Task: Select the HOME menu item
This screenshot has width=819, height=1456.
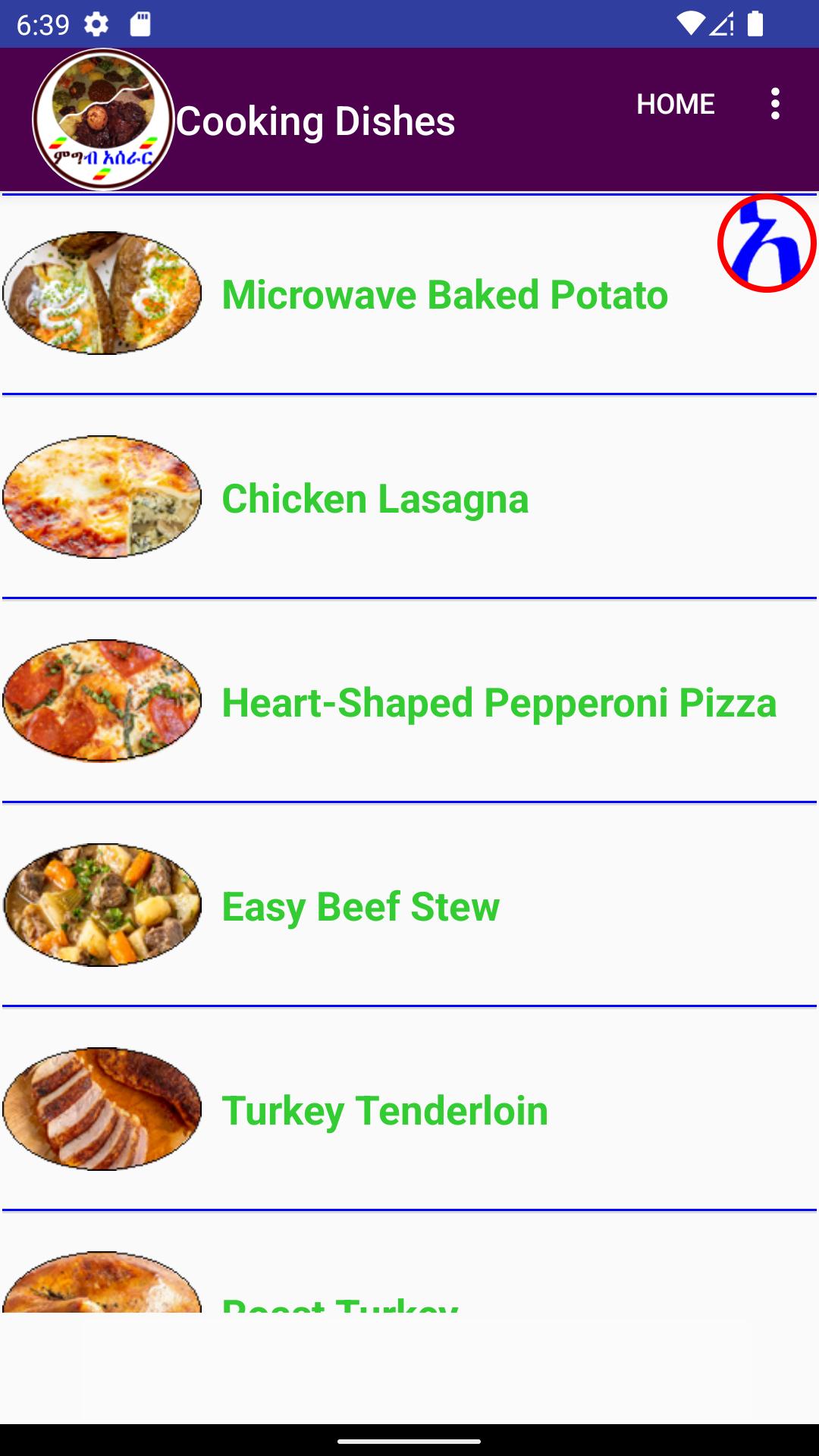Action: pos(676,104)
